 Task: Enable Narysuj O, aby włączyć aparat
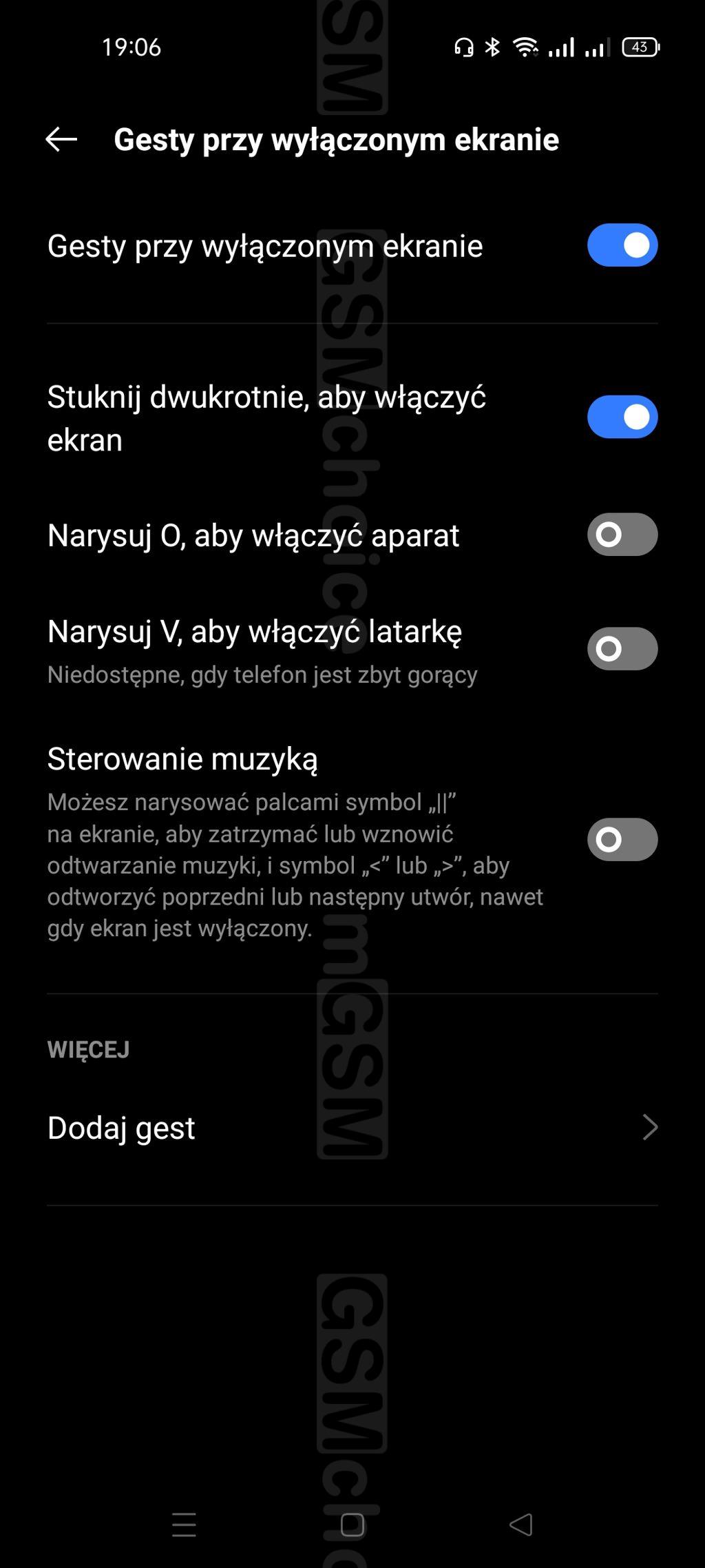point(622,535)
